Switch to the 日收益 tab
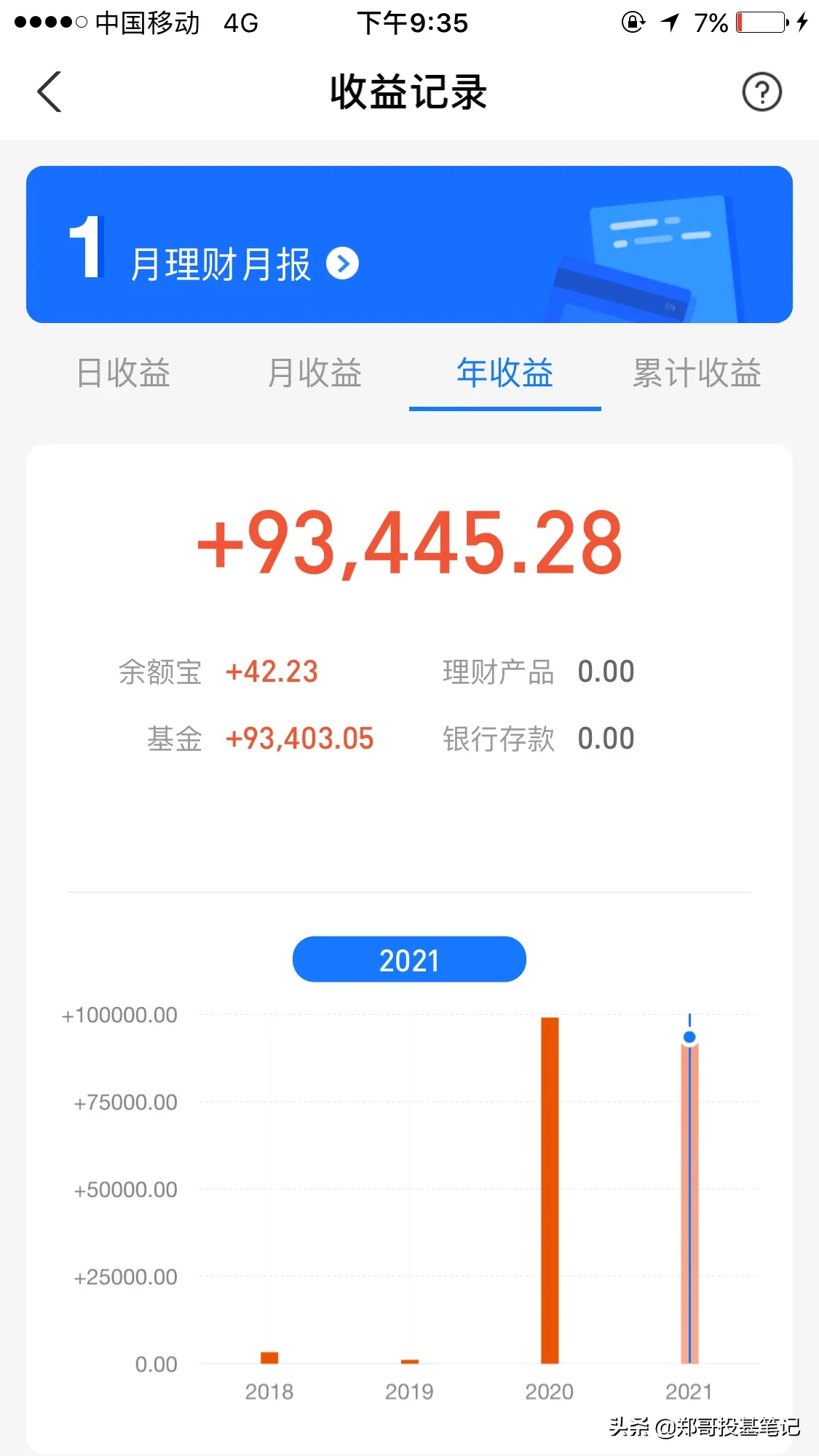This screenshot has width=819, height=1456. [123, 373]
